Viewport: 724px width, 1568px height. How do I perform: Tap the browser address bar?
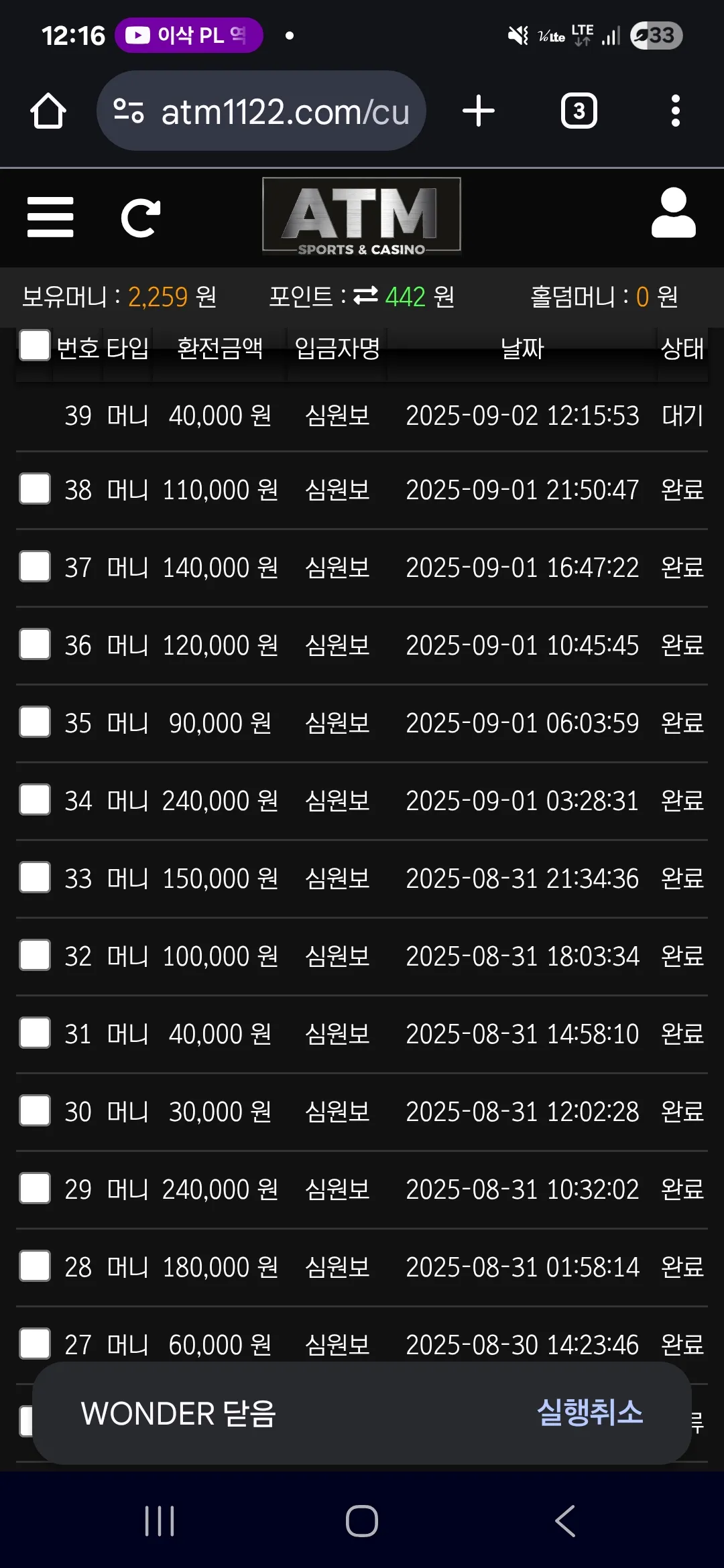click(x=261, y=111)
